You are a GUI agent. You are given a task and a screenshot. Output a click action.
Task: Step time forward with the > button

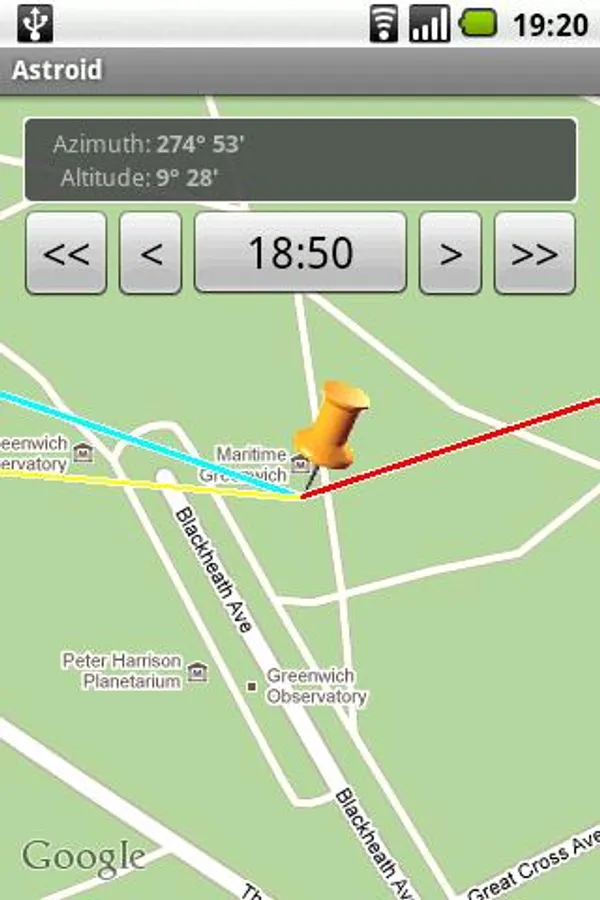(x=450, y=253)
